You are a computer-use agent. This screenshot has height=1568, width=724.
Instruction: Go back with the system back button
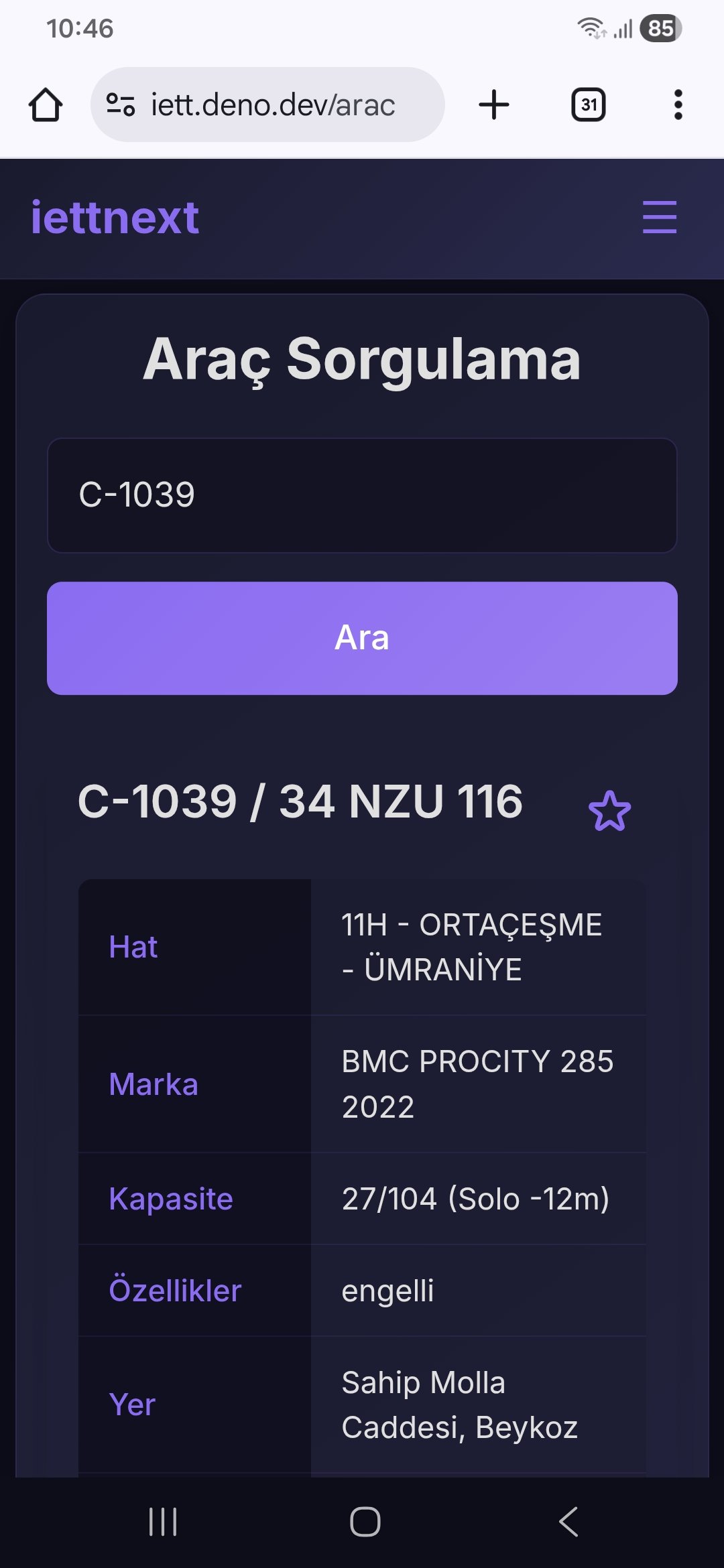(568, 1521)
